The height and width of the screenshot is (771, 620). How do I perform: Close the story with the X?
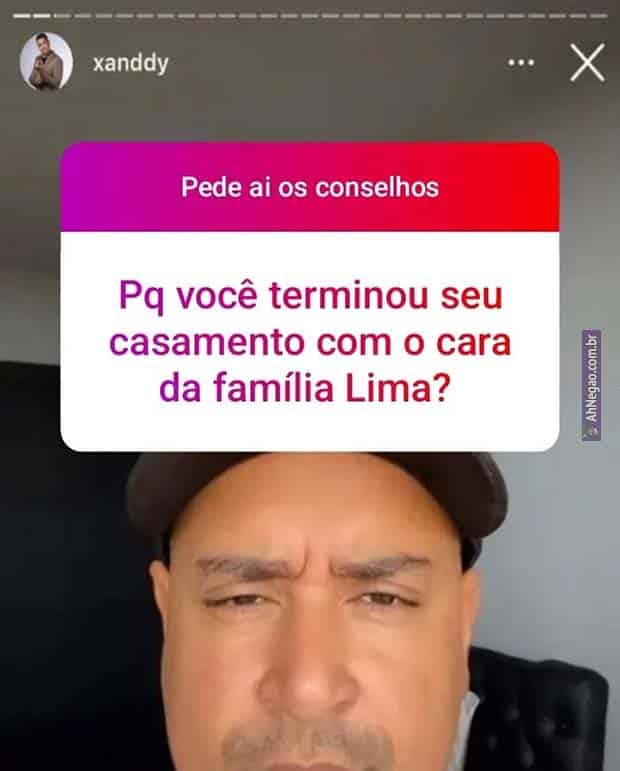pyautogui.click(x=587, y=63)
